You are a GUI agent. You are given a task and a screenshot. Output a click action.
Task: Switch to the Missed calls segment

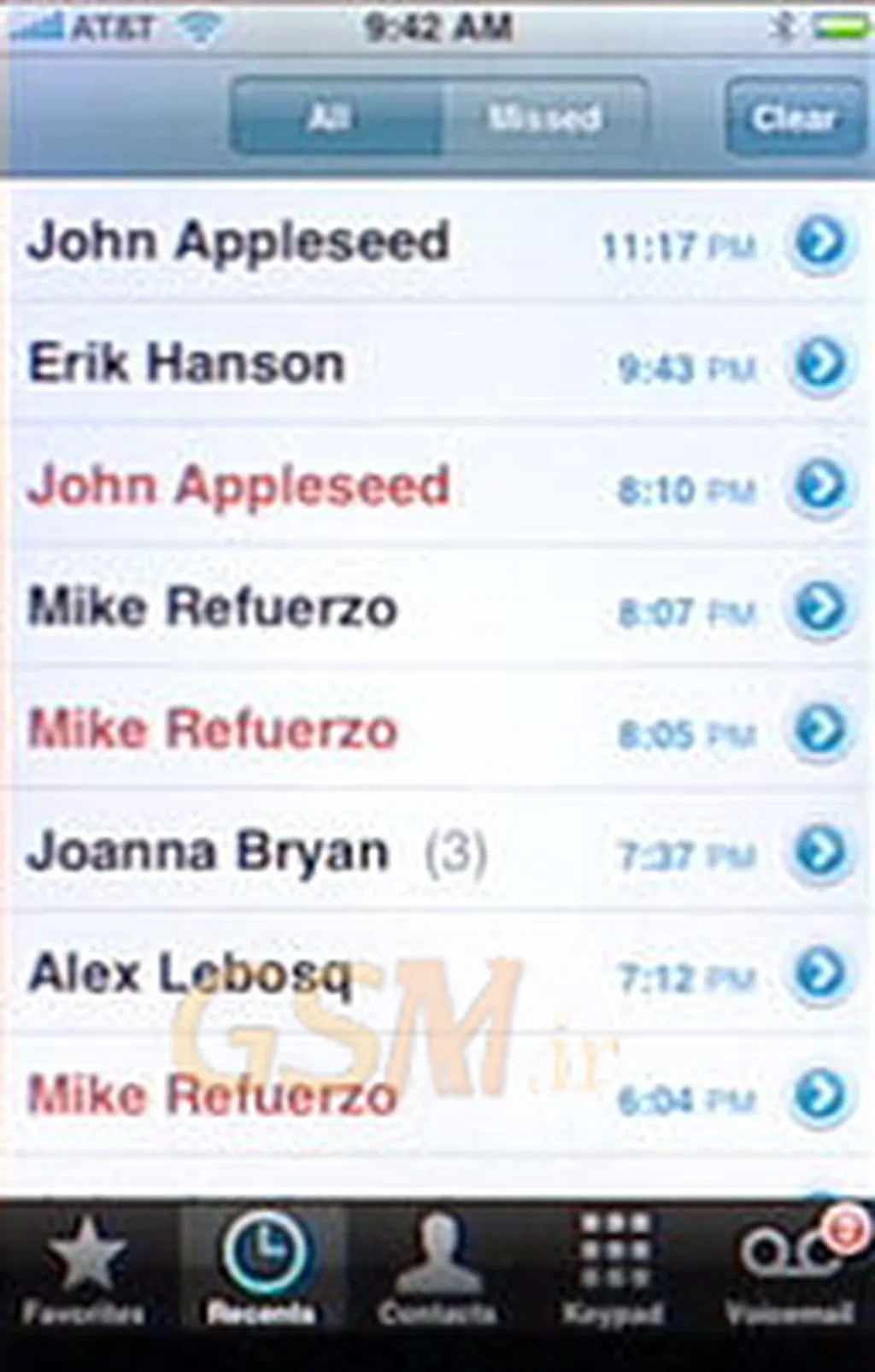(543, 117)
